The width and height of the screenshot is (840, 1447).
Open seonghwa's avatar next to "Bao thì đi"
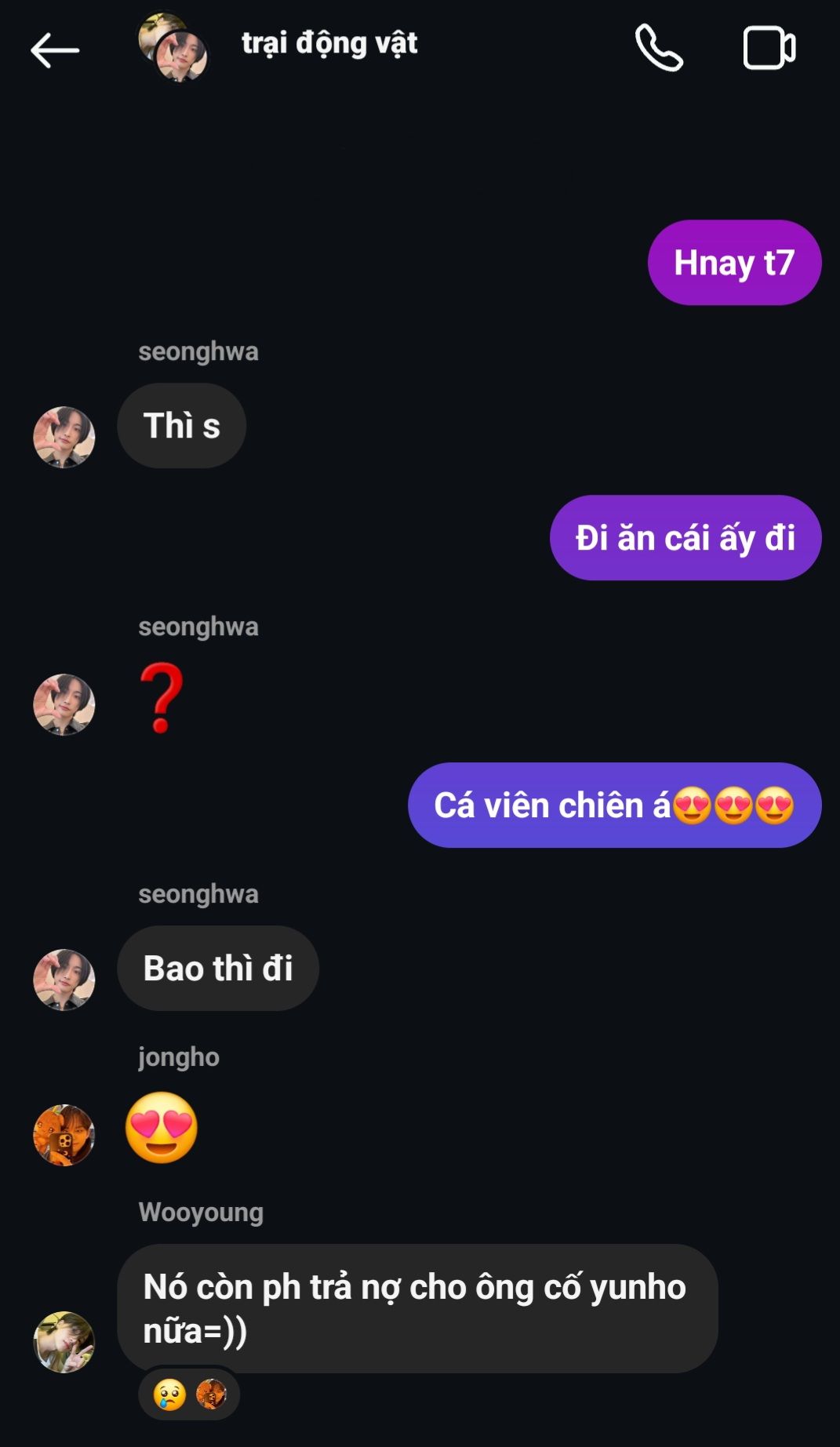click(x=64, y=980)
